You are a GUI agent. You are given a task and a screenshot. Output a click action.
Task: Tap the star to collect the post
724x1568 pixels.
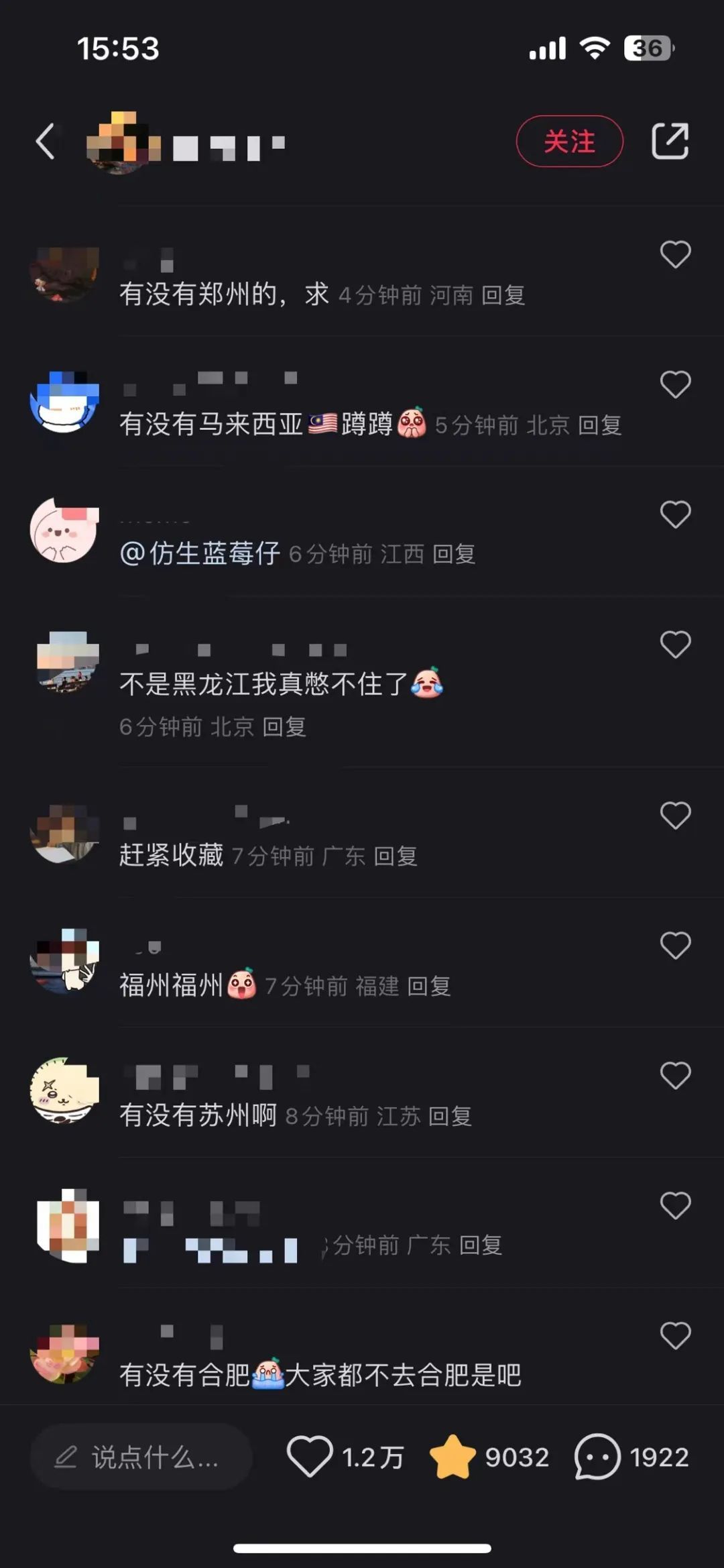(x=452, y=1457)
